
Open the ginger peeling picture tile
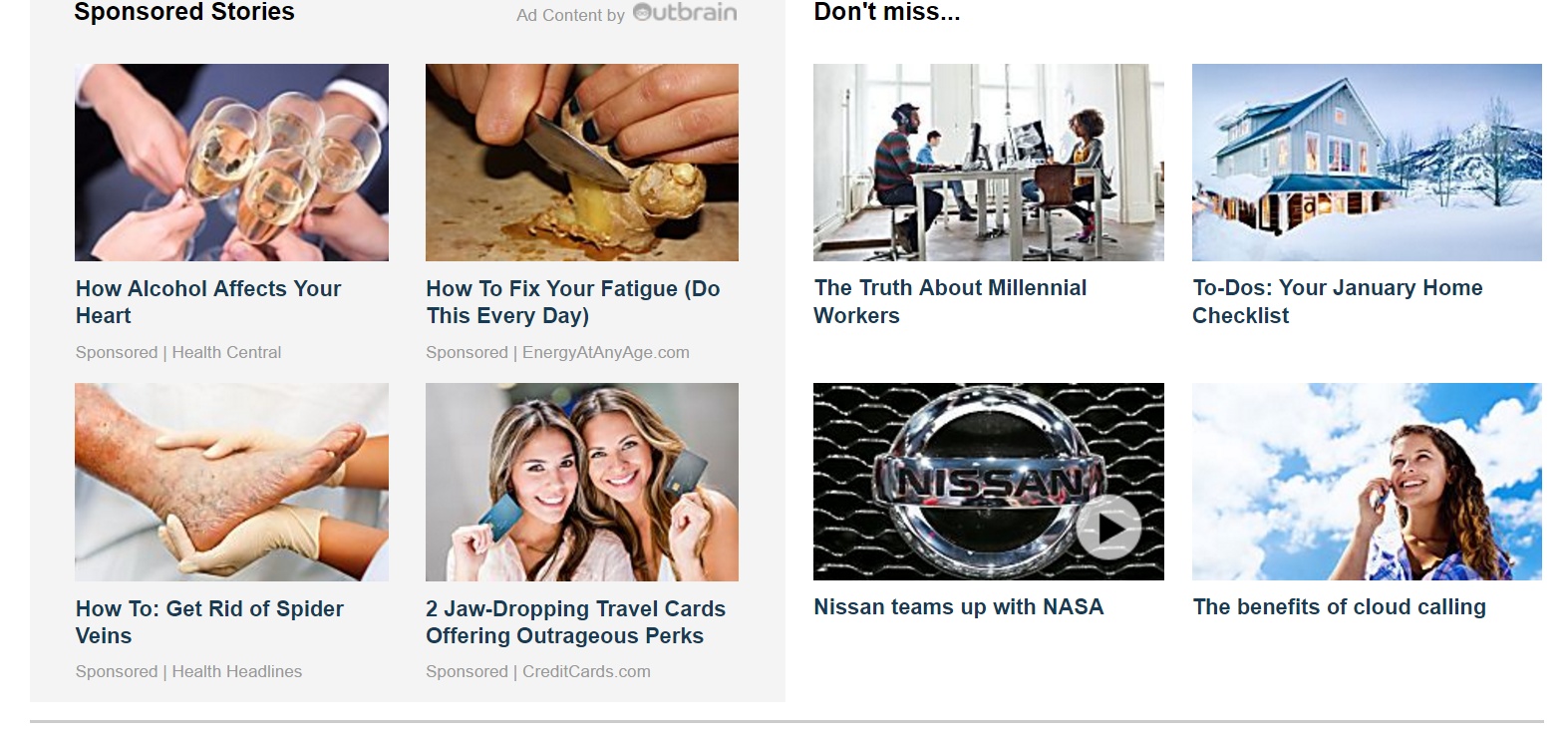coord(581,163)
